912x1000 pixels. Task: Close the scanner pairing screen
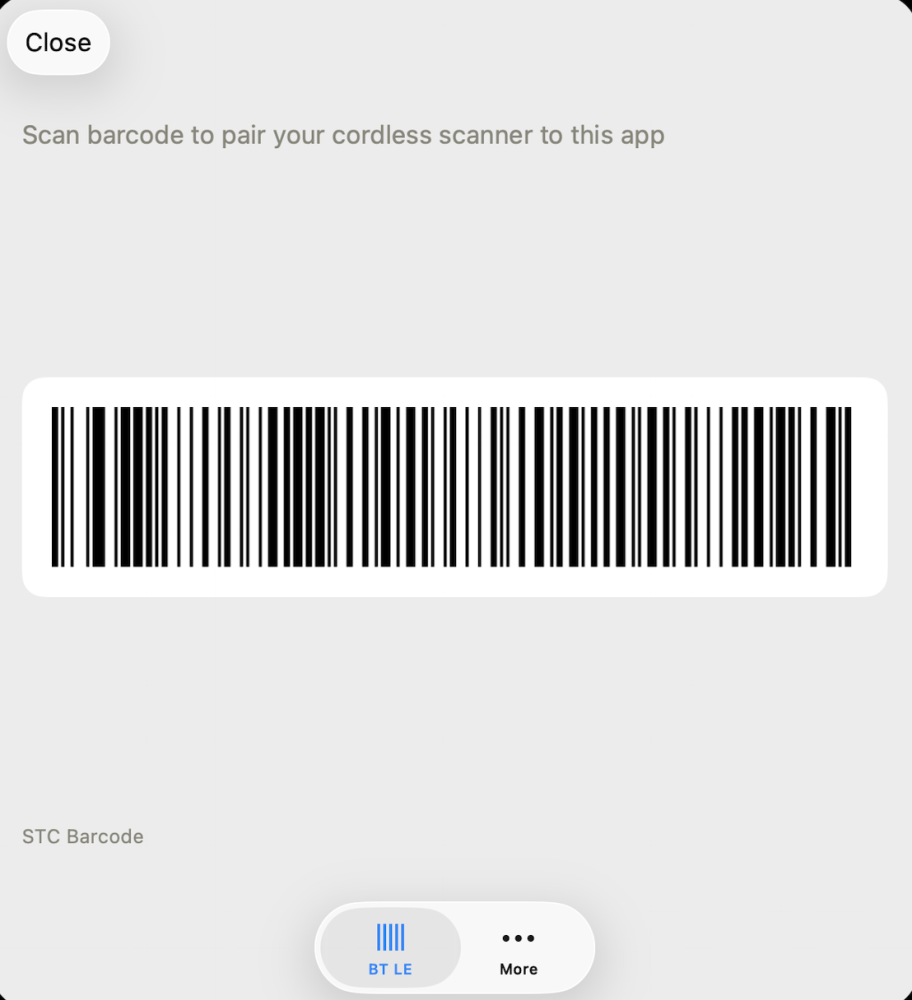click(x=58, y=43)
